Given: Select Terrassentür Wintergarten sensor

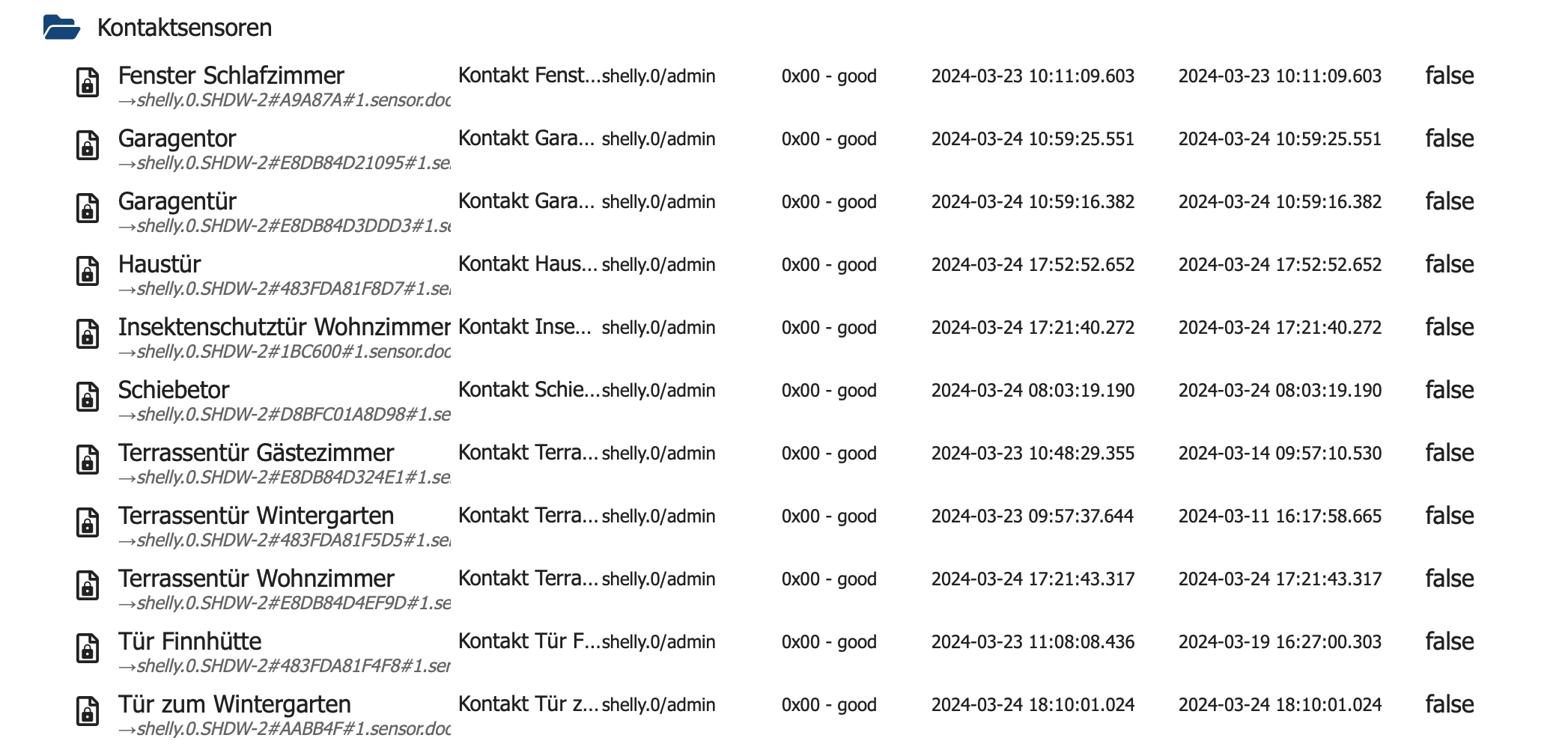Looking at the screenshot, I should pyautogui.click(x=255, y=516).
